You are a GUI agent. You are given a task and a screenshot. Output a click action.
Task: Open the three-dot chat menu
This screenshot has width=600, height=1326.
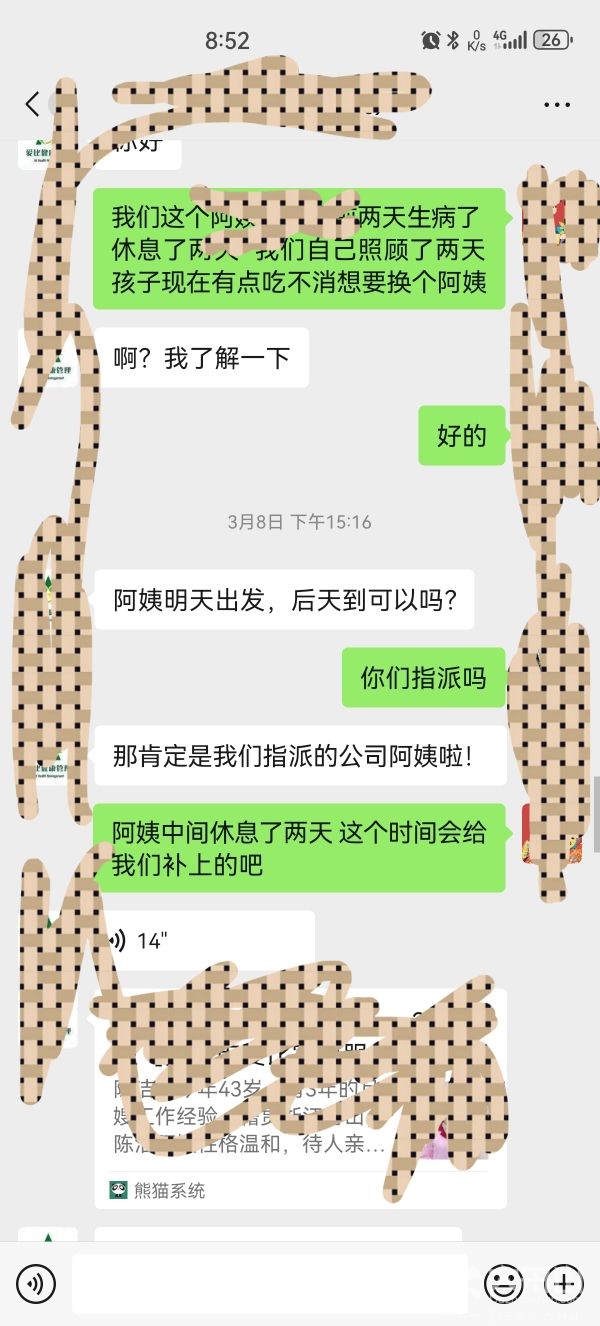(x=557, y=104)
